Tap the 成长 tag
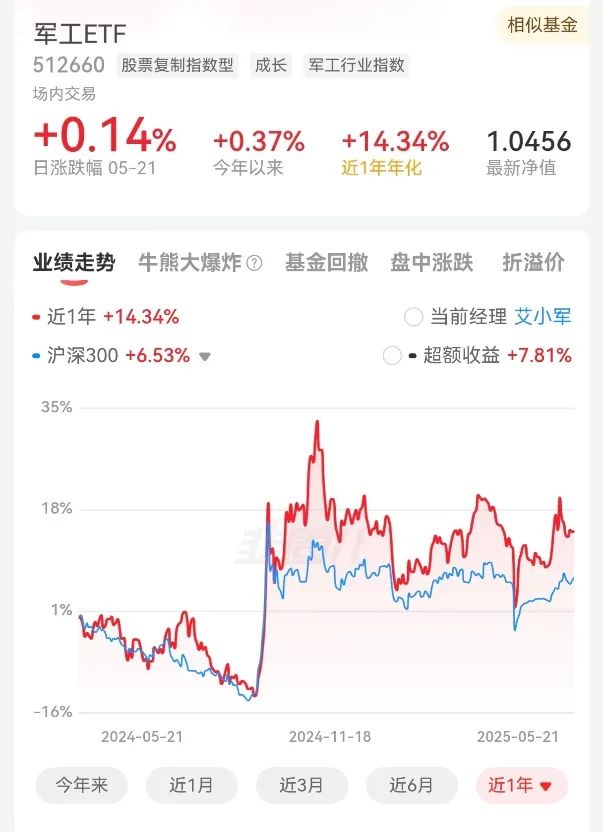Image resolution: width=603 pixels, height=832 pixels. 271,66
